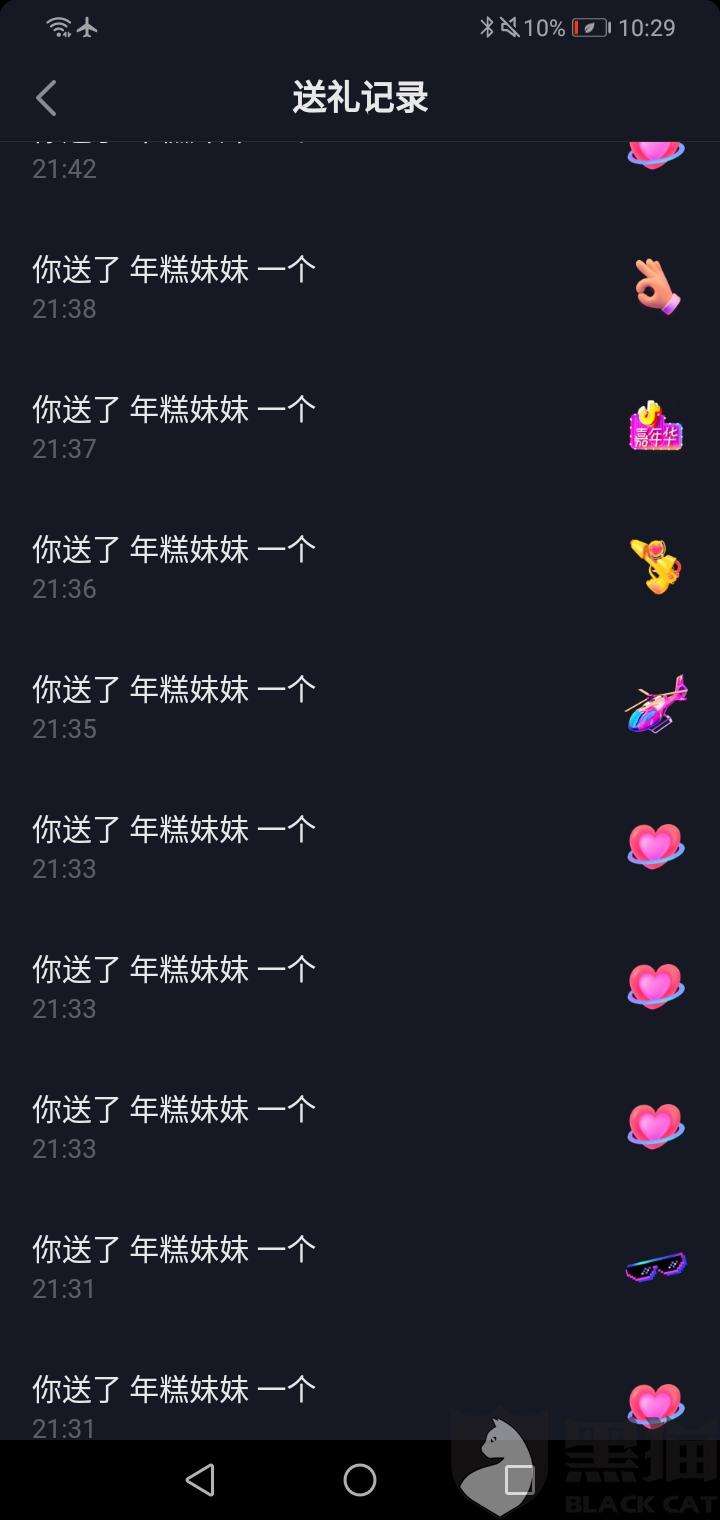Select the pixel sunglasses gift icon

pos(655,1265)
